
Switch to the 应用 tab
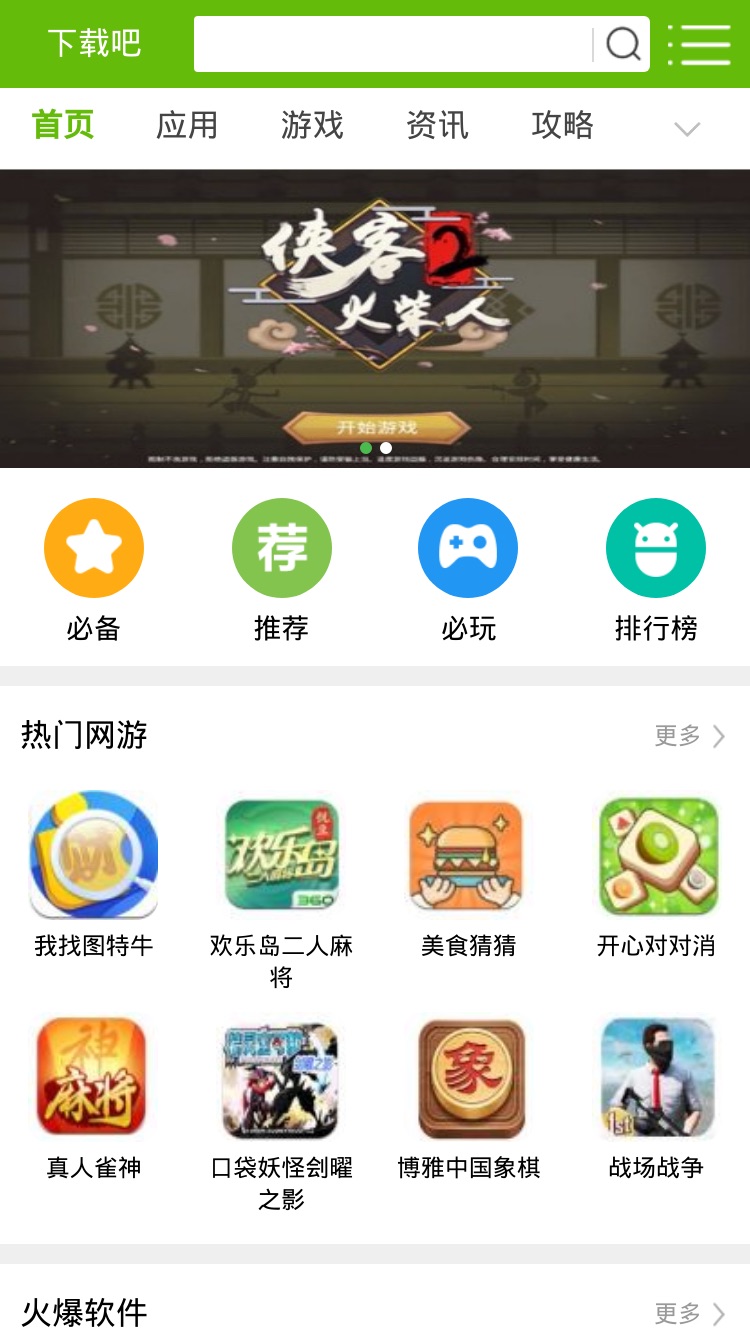[x=187, y=126]
